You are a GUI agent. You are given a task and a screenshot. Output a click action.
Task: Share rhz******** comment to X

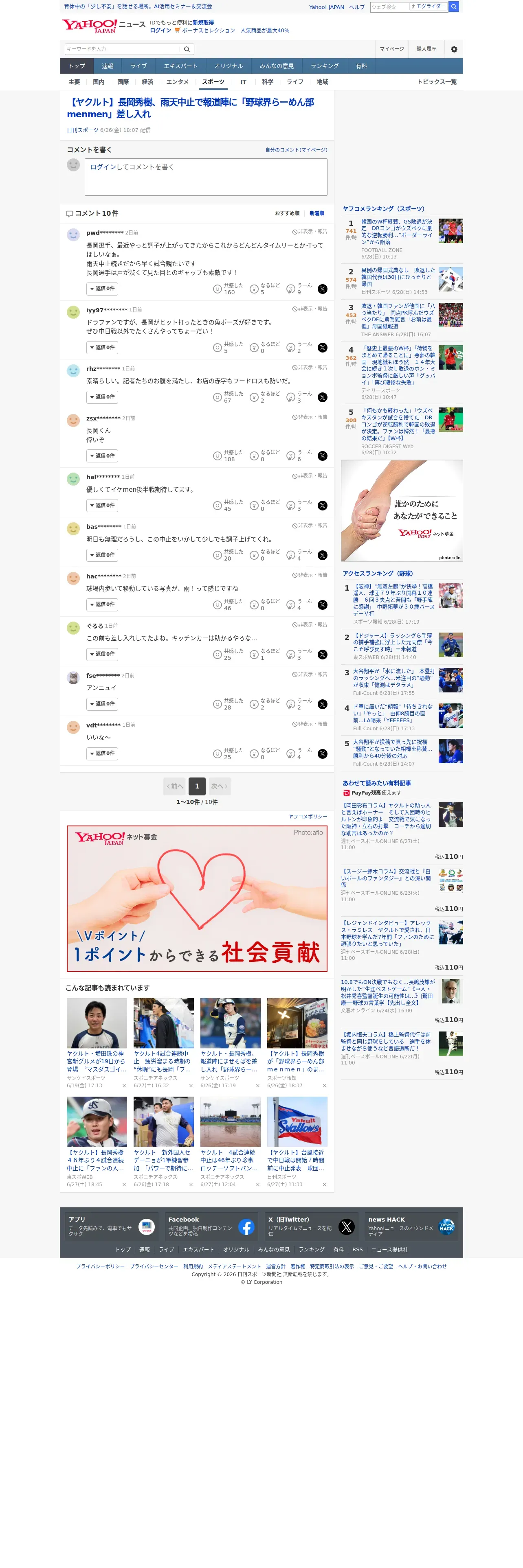tap(323, 397)
